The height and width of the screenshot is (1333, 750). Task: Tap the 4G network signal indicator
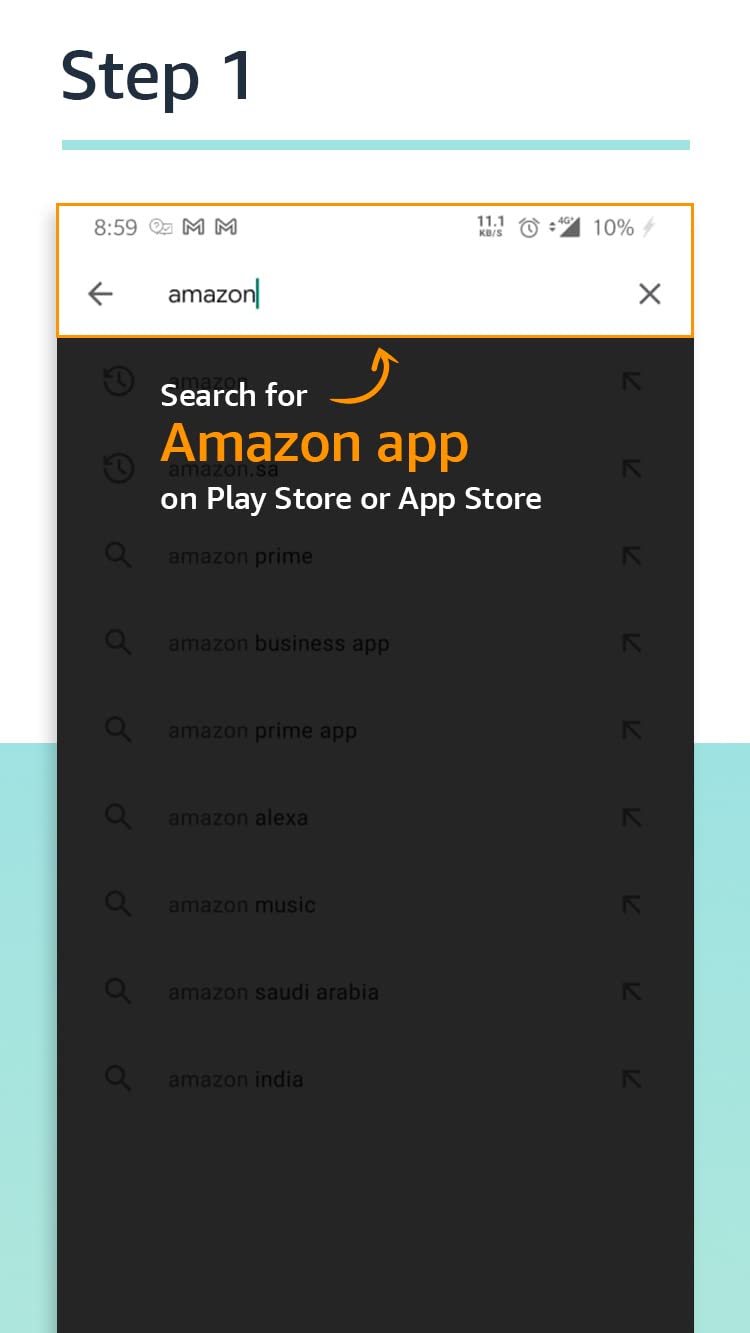pyautogui.click(x=567, y=228)
